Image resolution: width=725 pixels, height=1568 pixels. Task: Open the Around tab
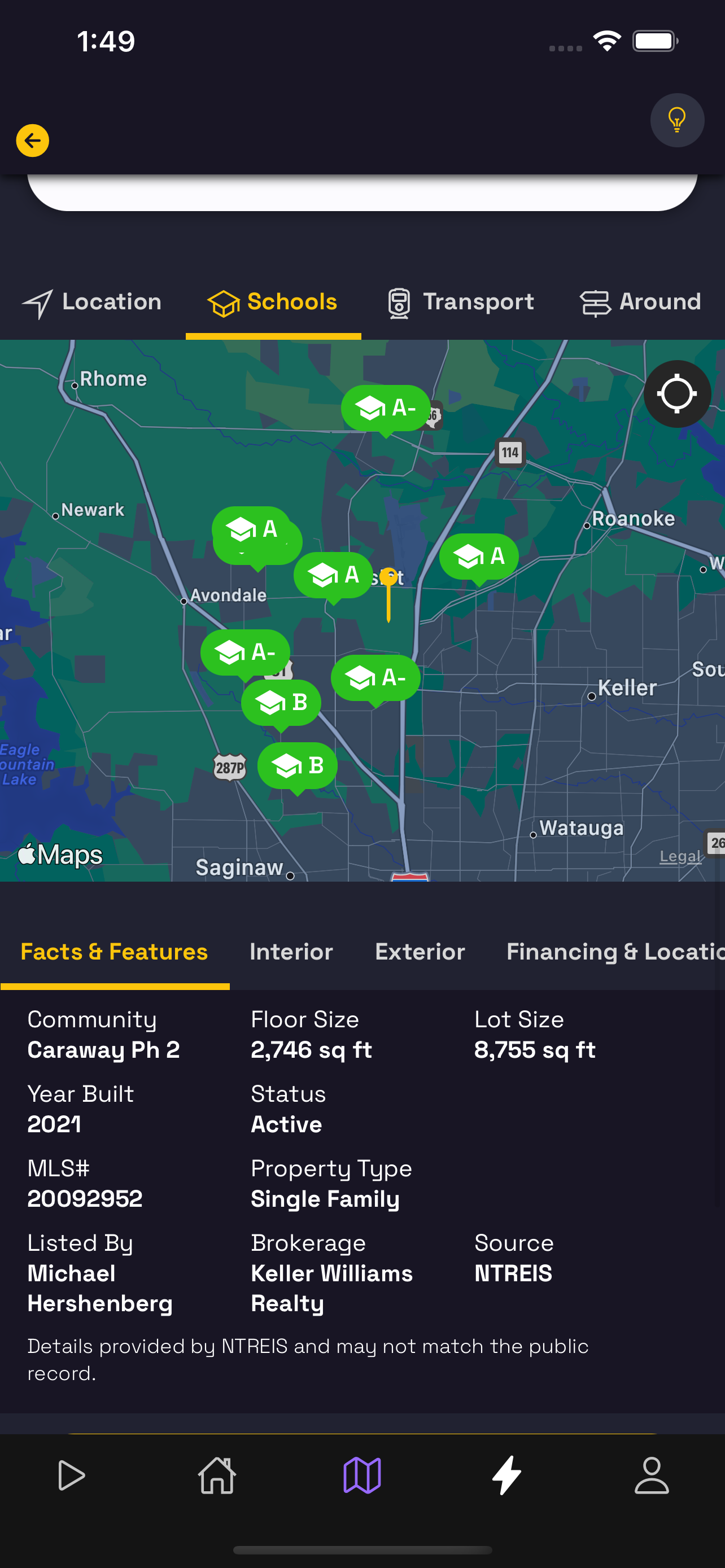pyautogui.click(x=640, y=303)
